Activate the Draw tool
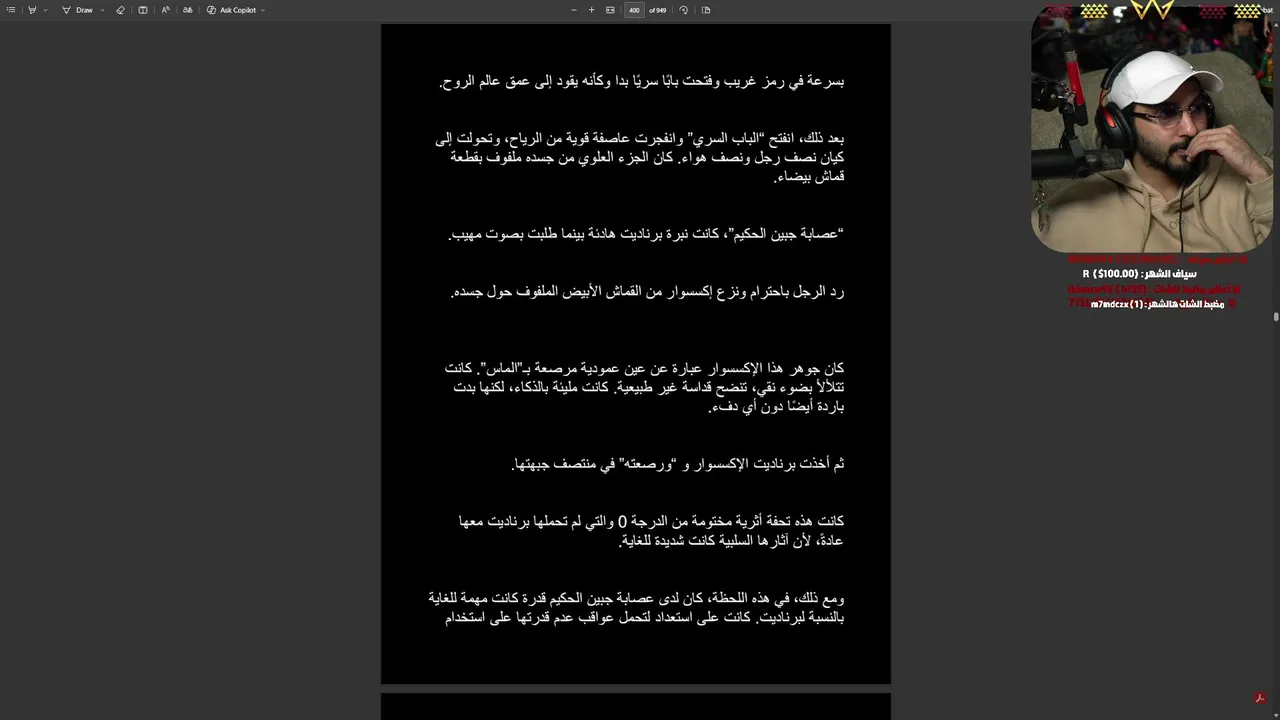This screenshot has width=1280, height=720. [78, 10]
